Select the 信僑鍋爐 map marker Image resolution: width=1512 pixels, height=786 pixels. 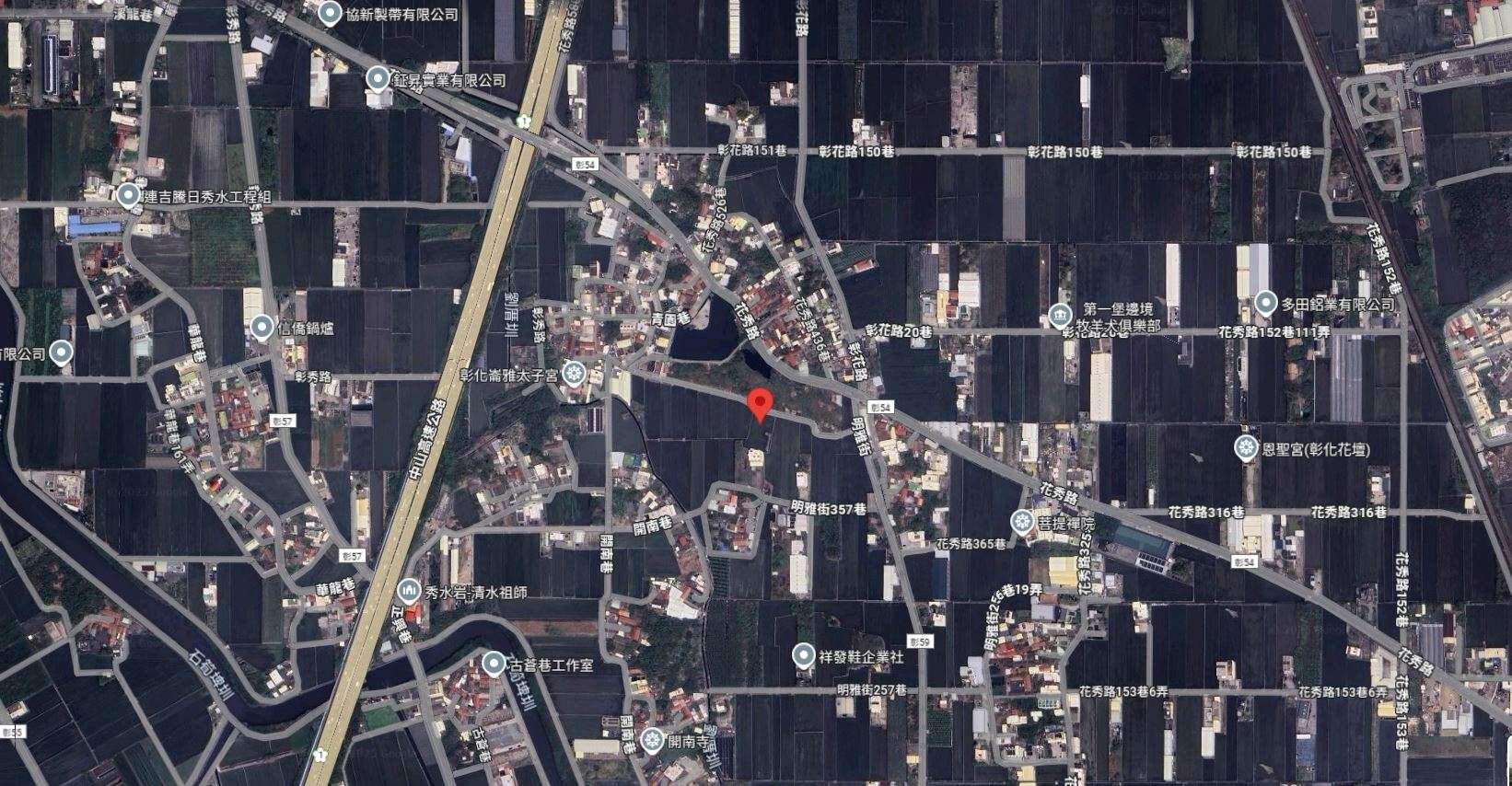pos(262,327)
